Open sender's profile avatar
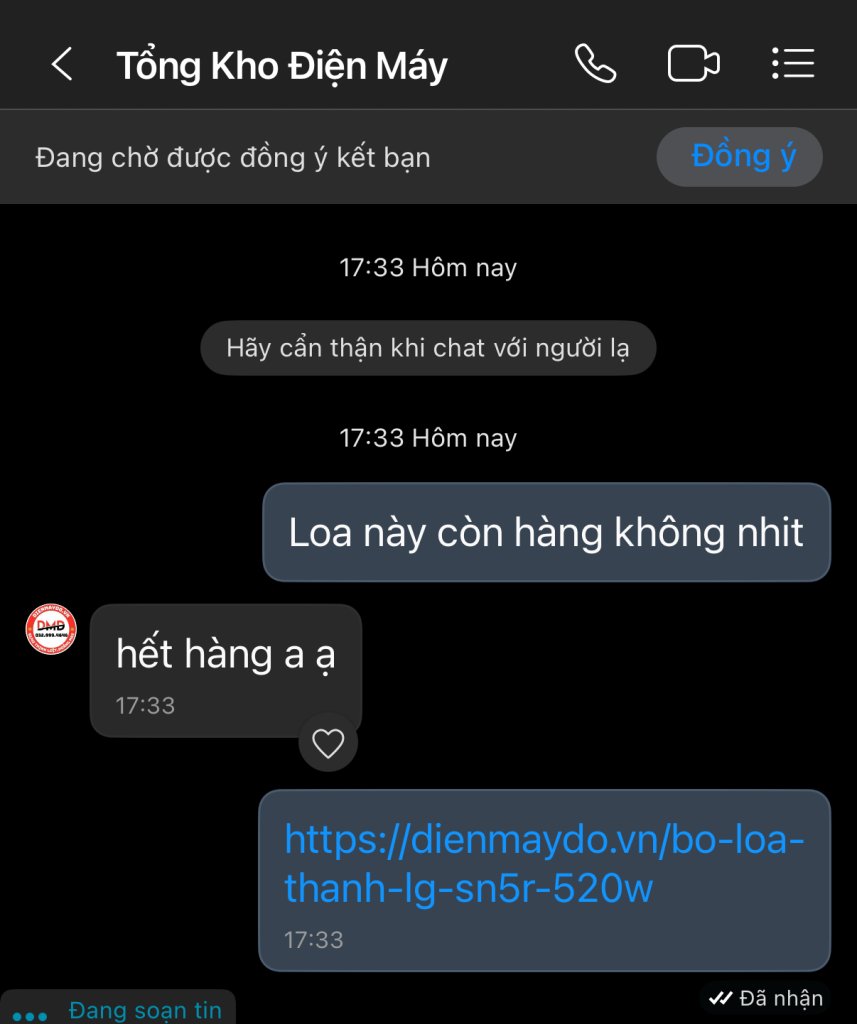 (51, 631)
